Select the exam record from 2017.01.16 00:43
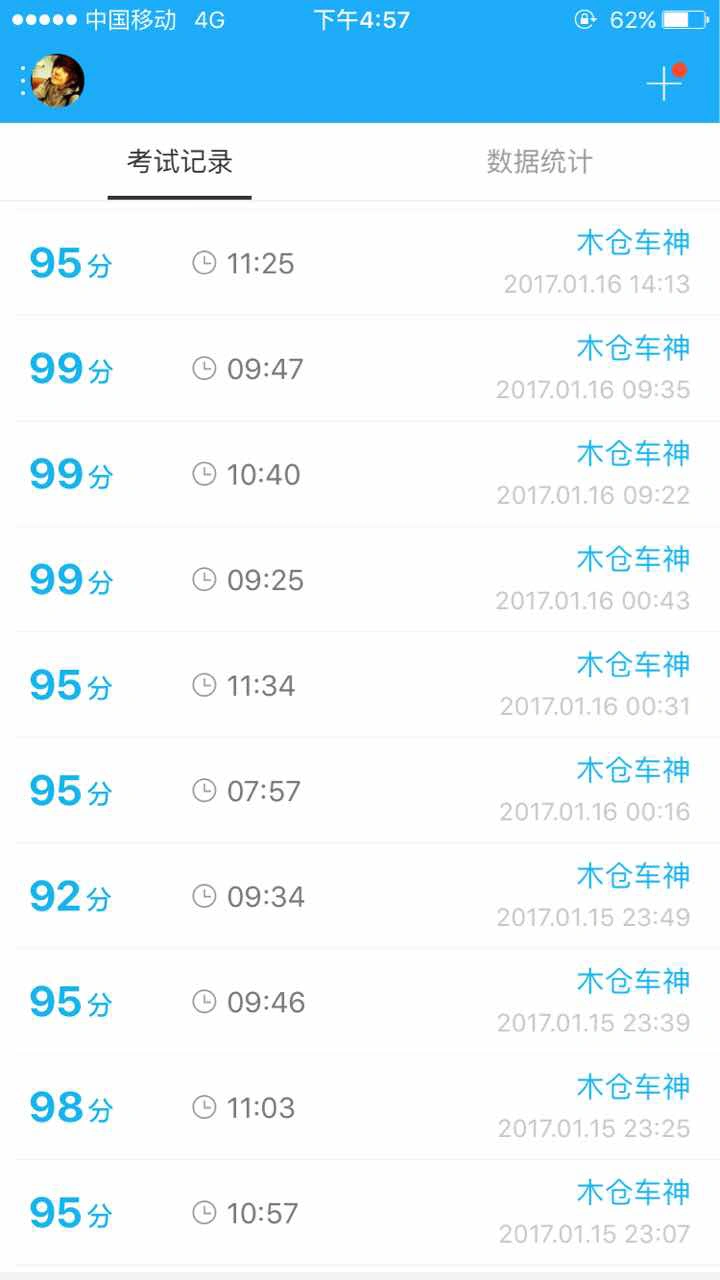This screenshot has width=720, height=1280. click(360, 580)
